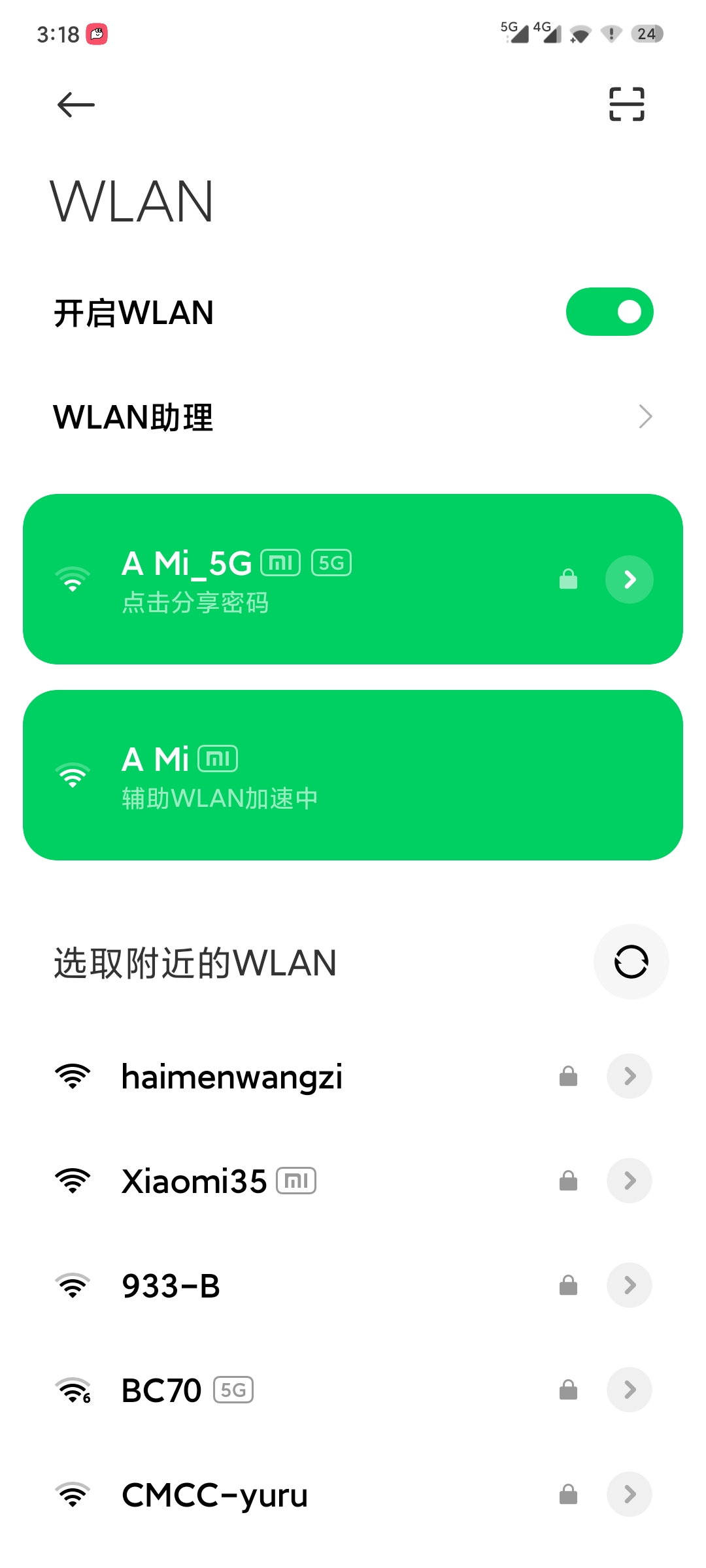706x1568 pixels.
Task: Tap A Mi_5G card to share password
Action: coord(353,579)
